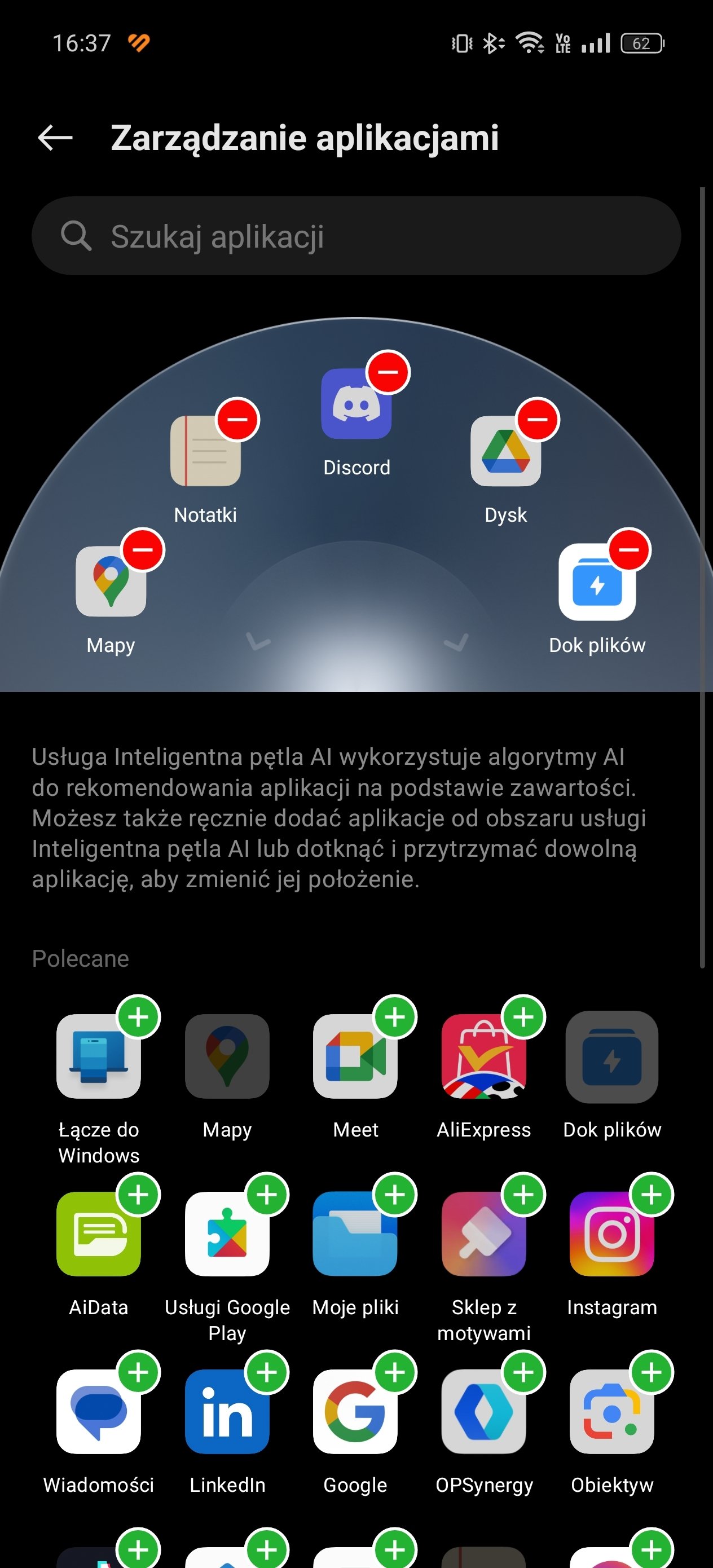Remove Dysk from the AI loop
The height and width of the screenshot is (1568, 713).
pyautogui.click(x=537, y=420)
